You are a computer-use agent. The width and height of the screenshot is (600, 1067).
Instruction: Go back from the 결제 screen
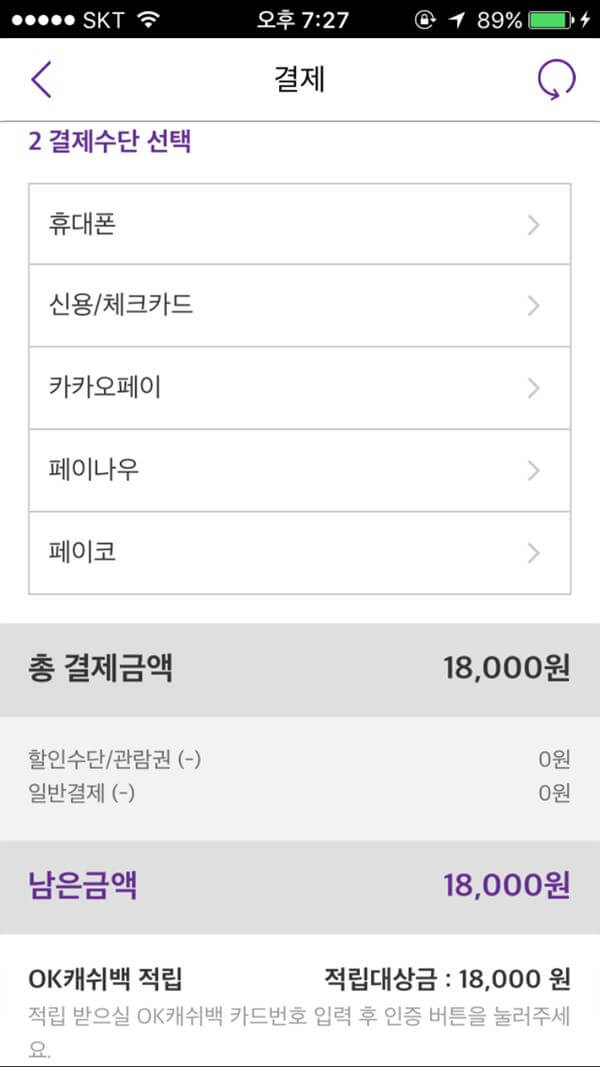pyautogui.click(x=41, y=80)
